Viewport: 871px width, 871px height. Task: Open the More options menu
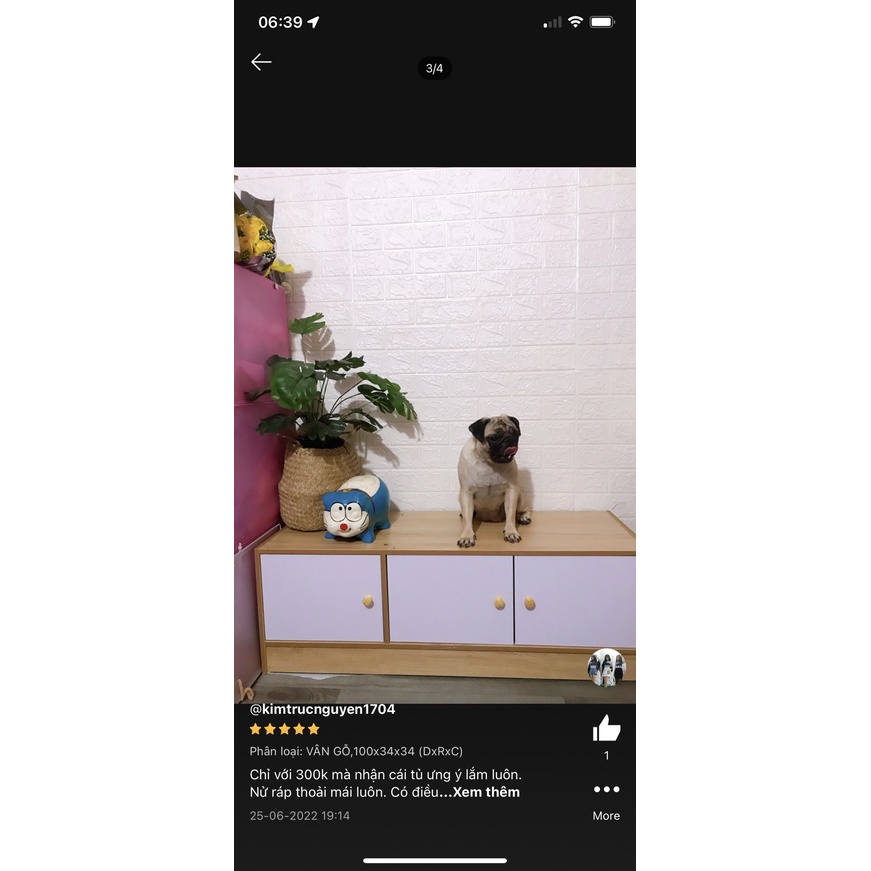coord(606,790)
